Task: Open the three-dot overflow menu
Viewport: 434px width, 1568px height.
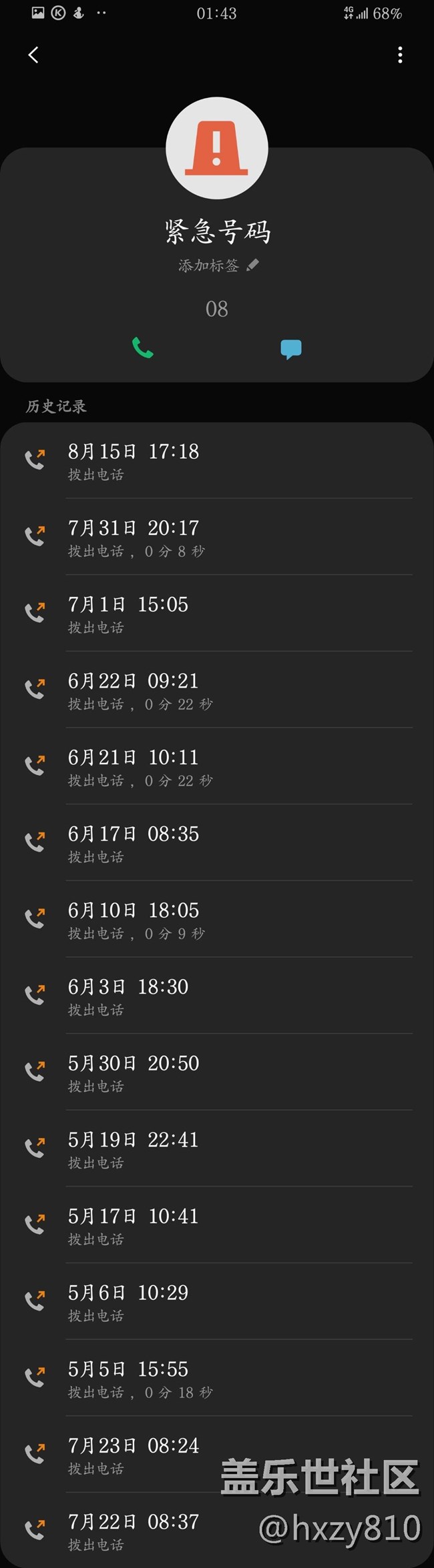Action: point(400,55)
